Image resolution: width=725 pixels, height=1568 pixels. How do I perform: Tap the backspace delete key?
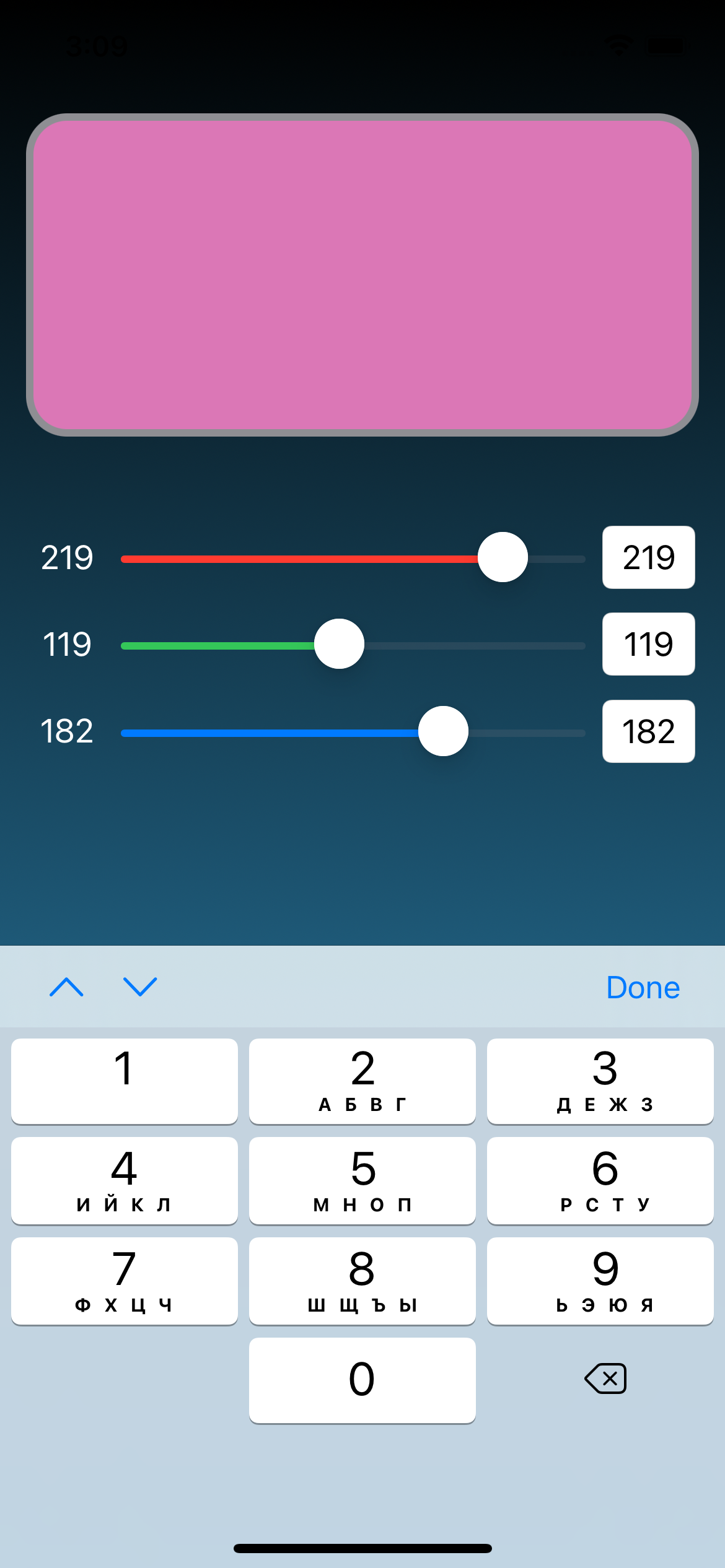coord(605,1378)
